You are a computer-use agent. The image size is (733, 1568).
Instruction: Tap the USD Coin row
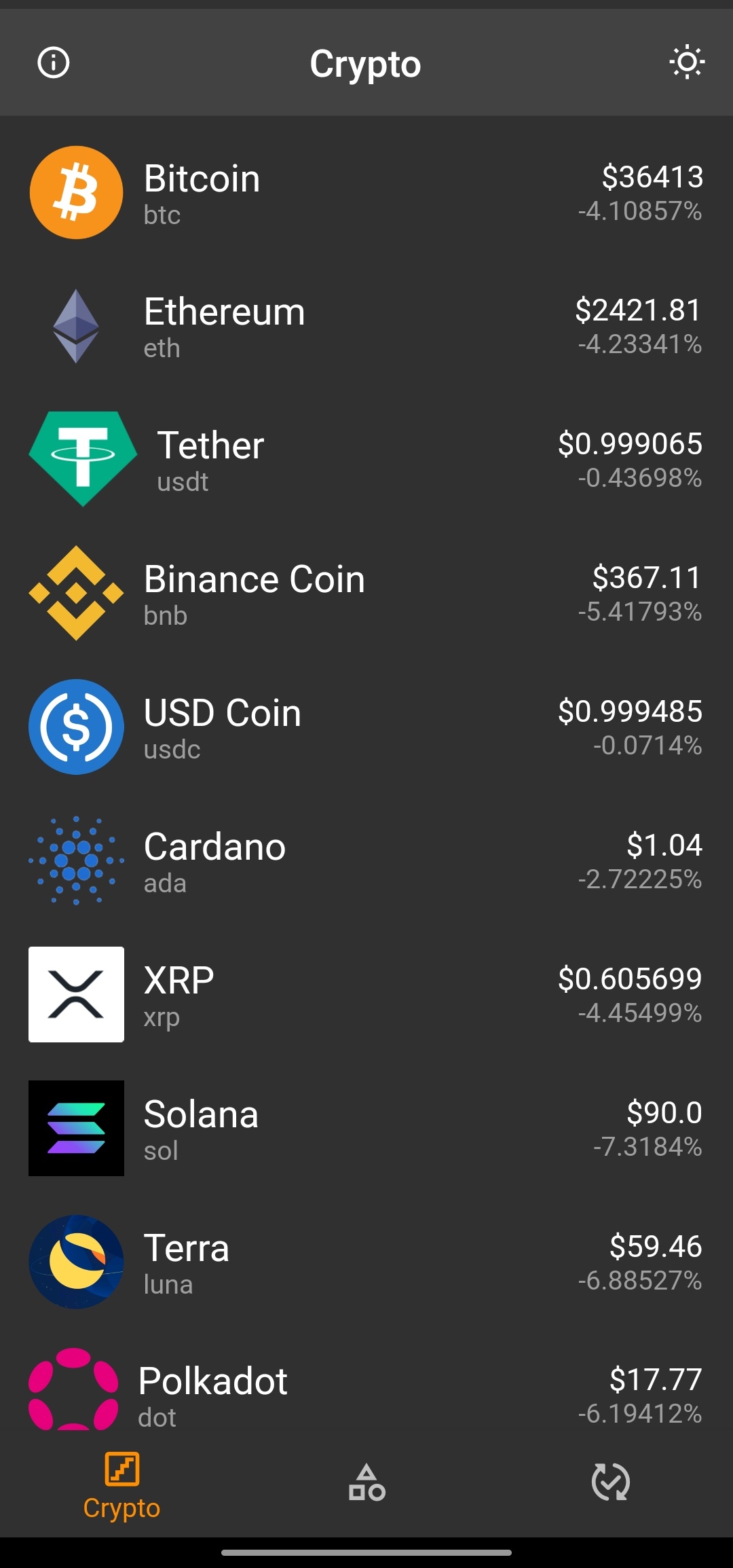pyautogui.click(x=366, y=727)
